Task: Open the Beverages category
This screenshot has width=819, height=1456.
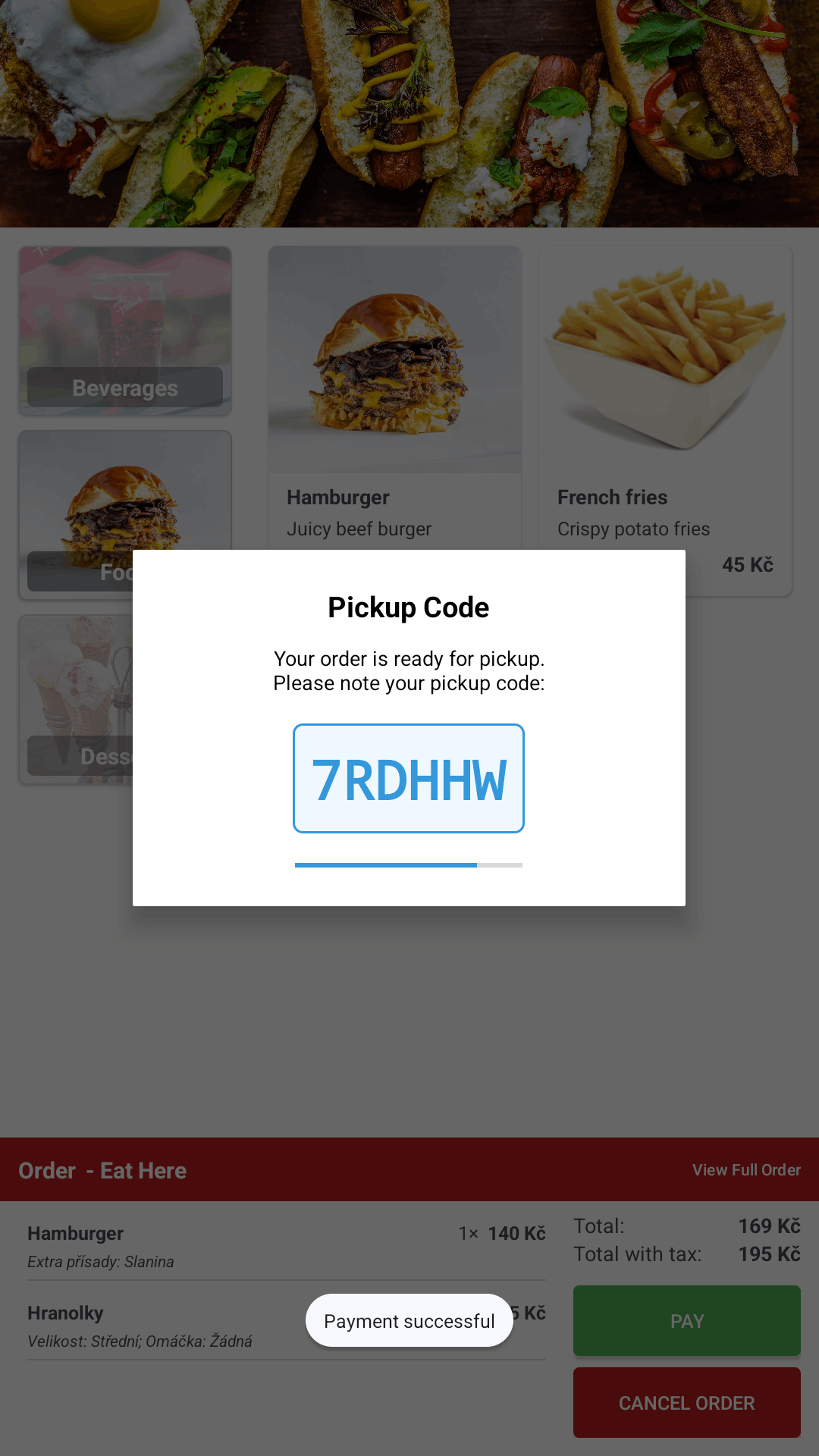Action: coord(125,331)
